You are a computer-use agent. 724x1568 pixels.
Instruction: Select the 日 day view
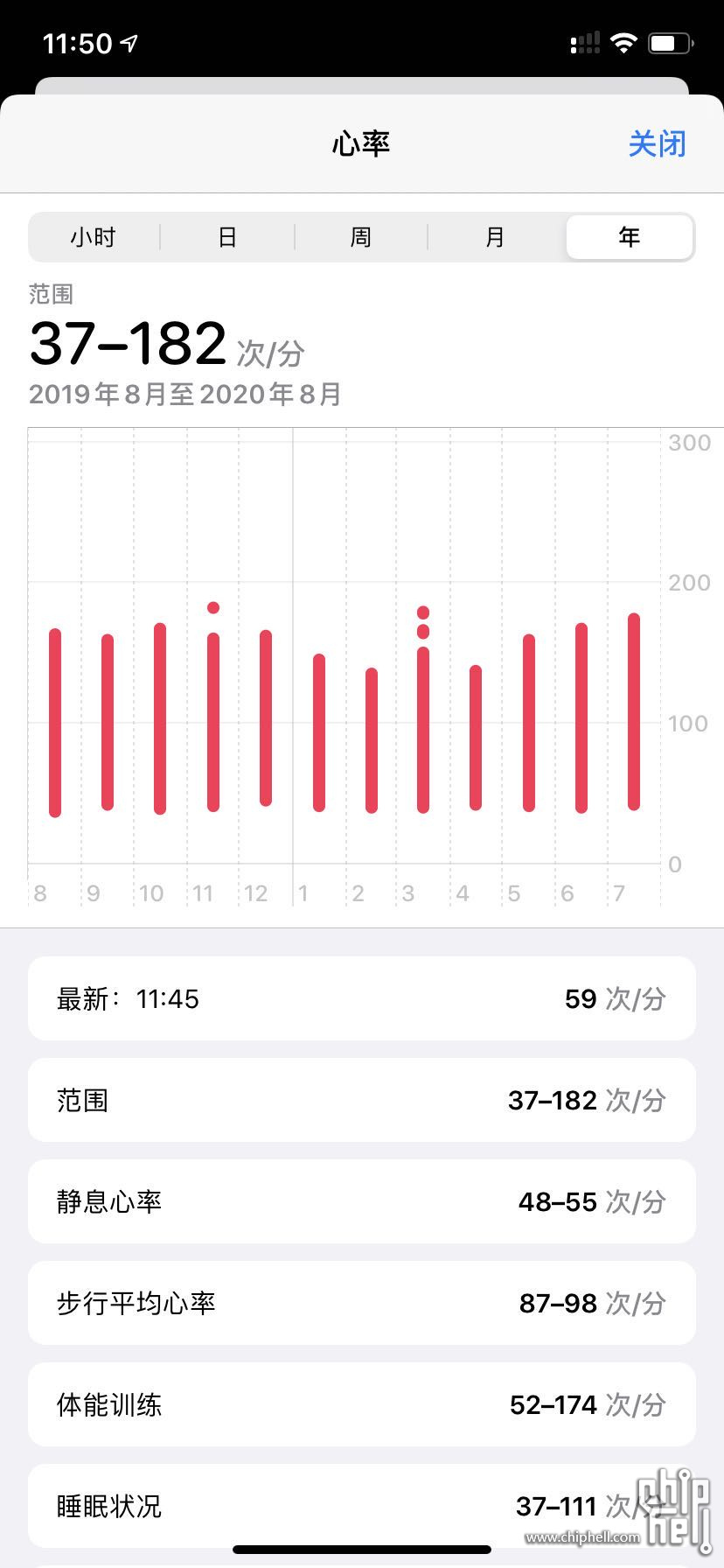click(227, 237)
